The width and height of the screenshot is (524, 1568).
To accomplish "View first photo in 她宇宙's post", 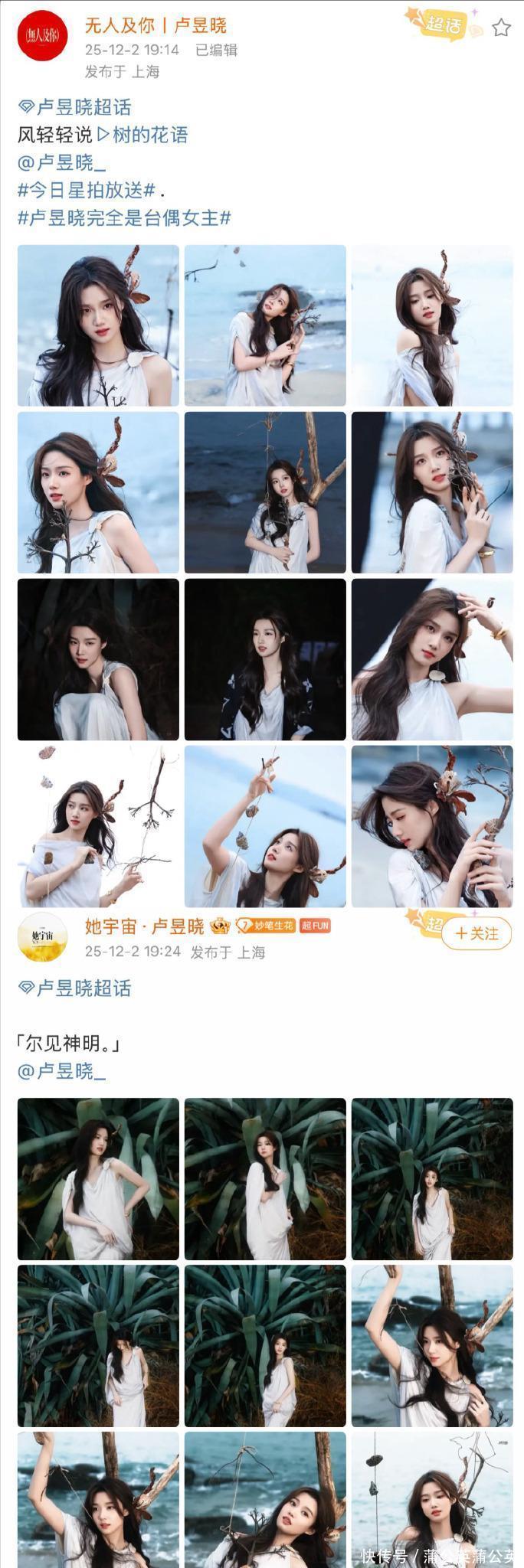I will point(98,1178).
